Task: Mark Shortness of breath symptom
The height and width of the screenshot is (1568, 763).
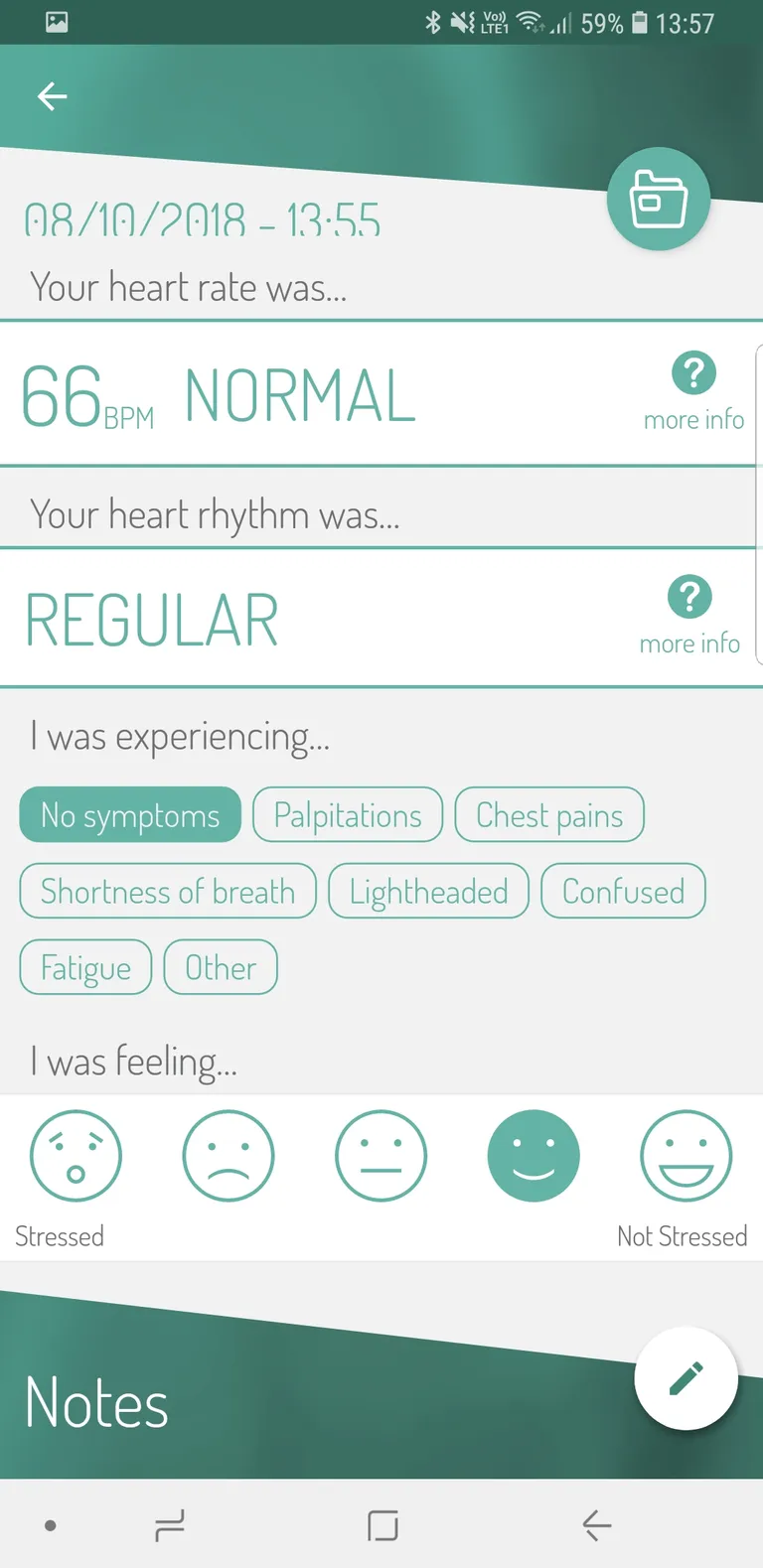Action: [x=168, y=892]
